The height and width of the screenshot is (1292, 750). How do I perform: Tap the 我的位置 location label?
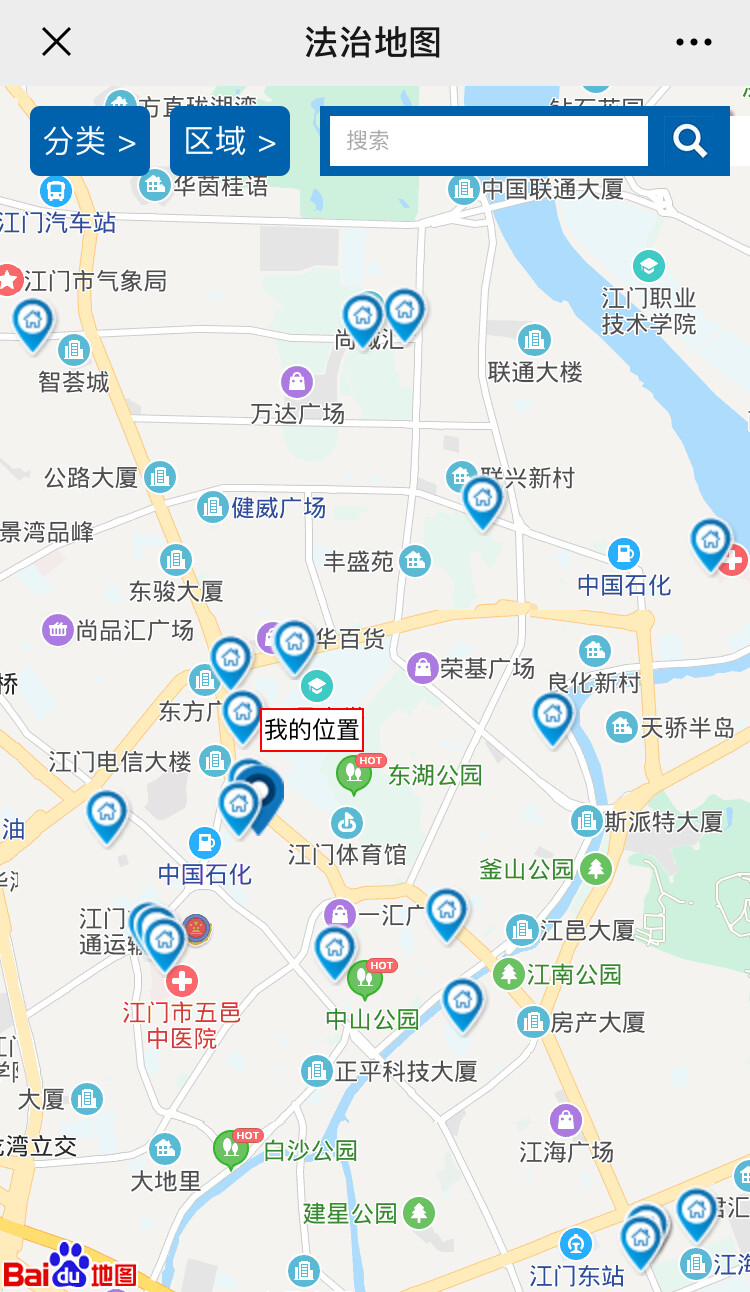311,730
